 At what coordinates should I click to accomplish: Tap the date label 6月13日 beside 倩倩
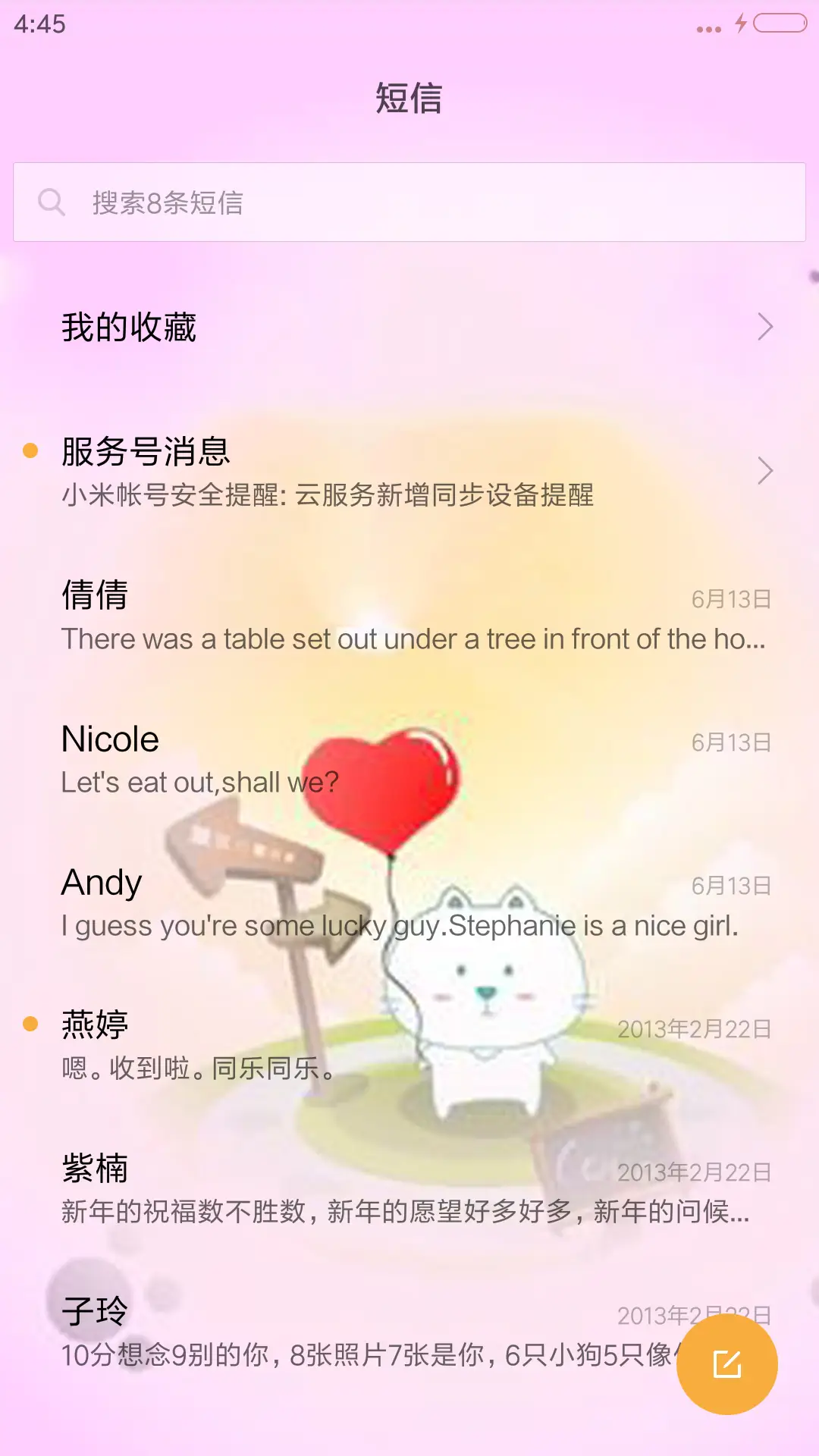click(732, 599)
